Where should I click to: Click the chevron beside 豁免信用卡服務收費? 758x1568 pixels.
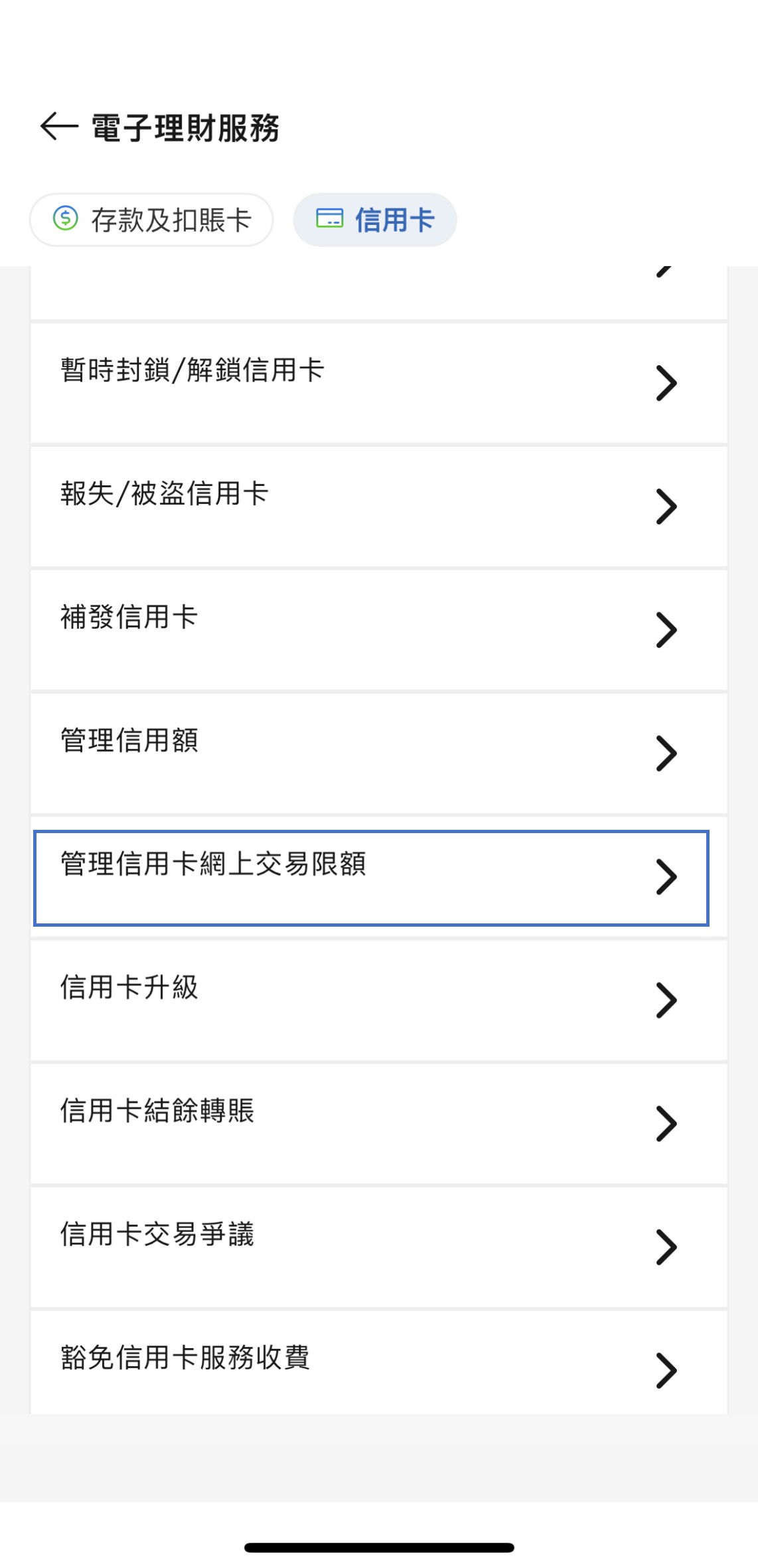pyautogui.click(x=666, y=1370)
